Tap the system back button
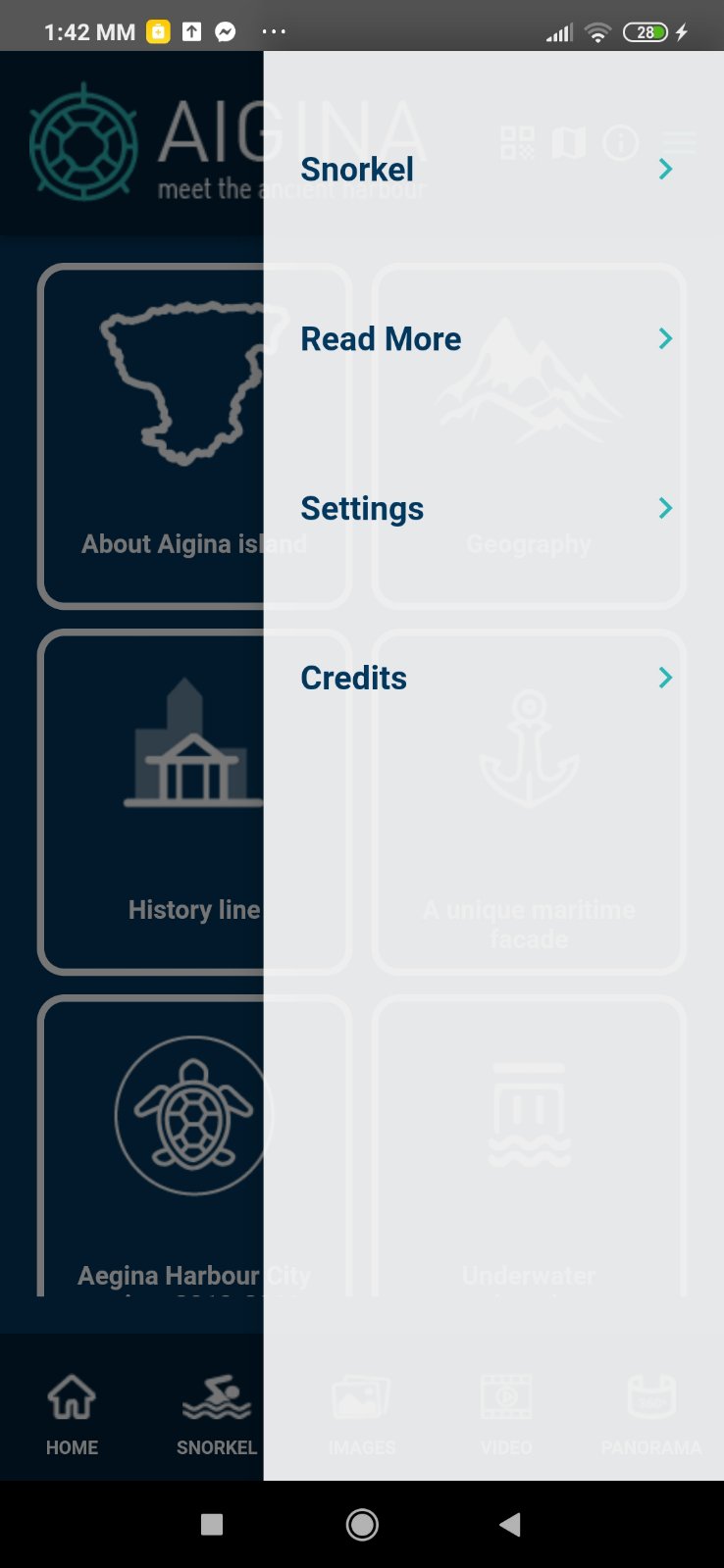Viewport: 724px width, 1568px height. (509, 1524)
